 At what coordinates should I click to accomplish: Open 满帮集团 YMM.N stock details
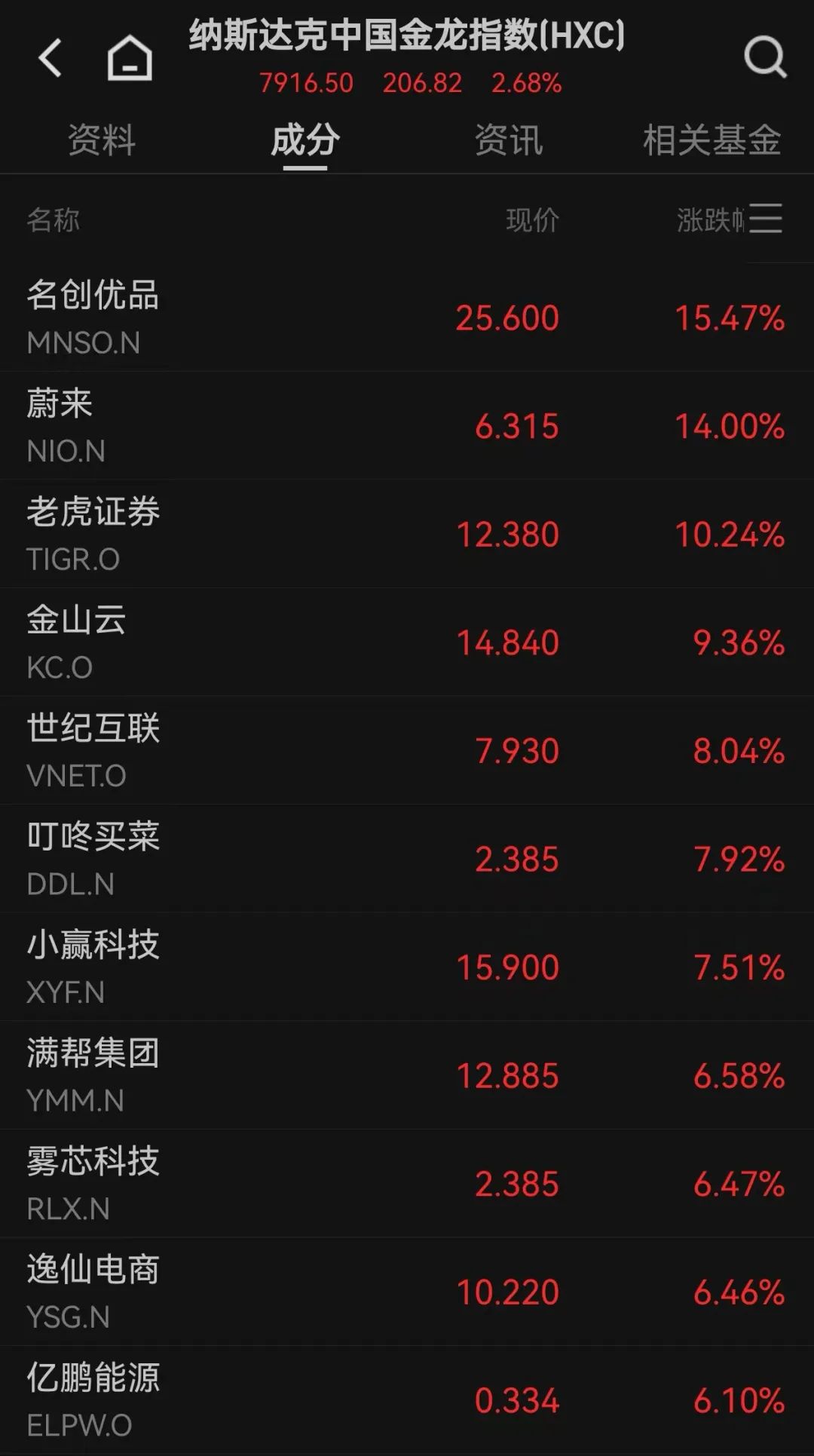(x=407, y=1075)
